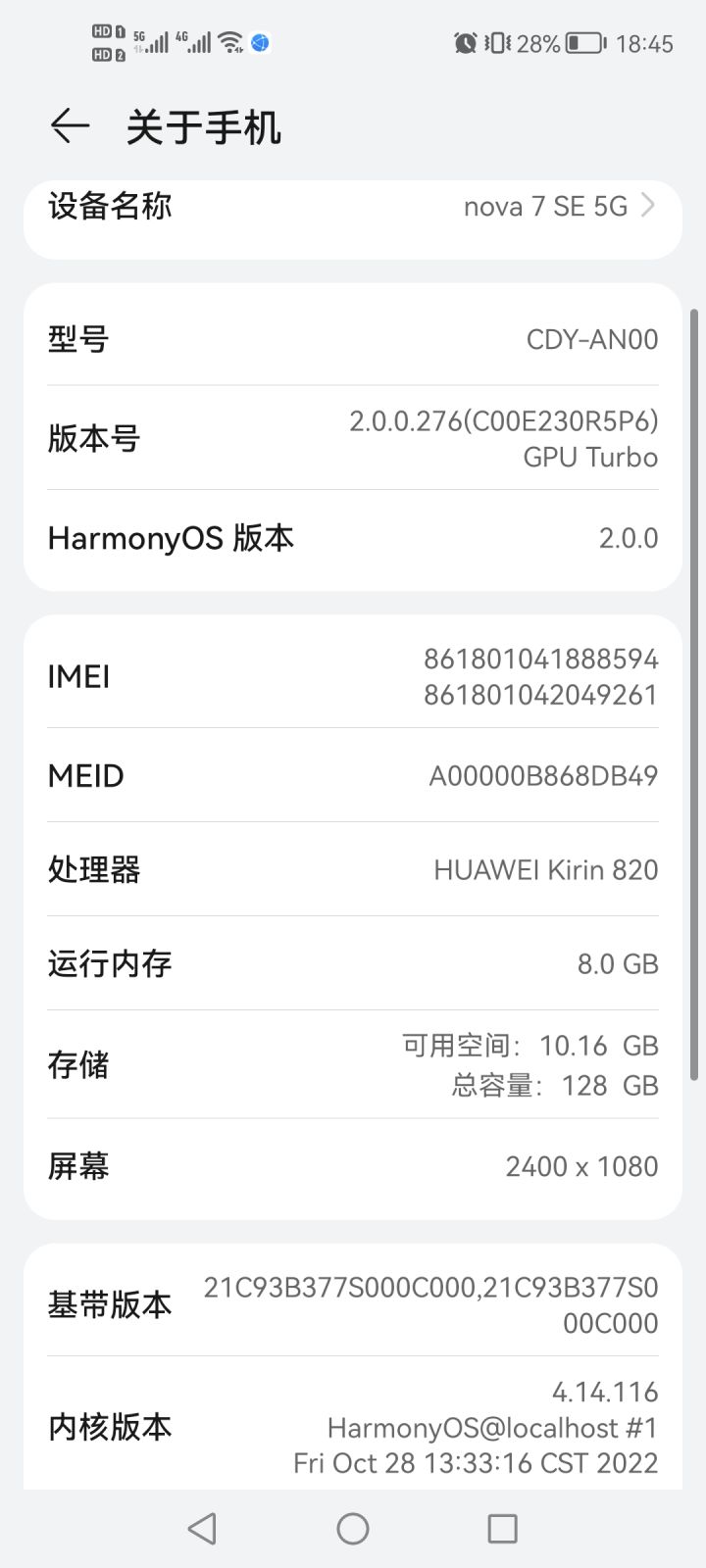Tap the 版本号 row

[x=353, y=438]
